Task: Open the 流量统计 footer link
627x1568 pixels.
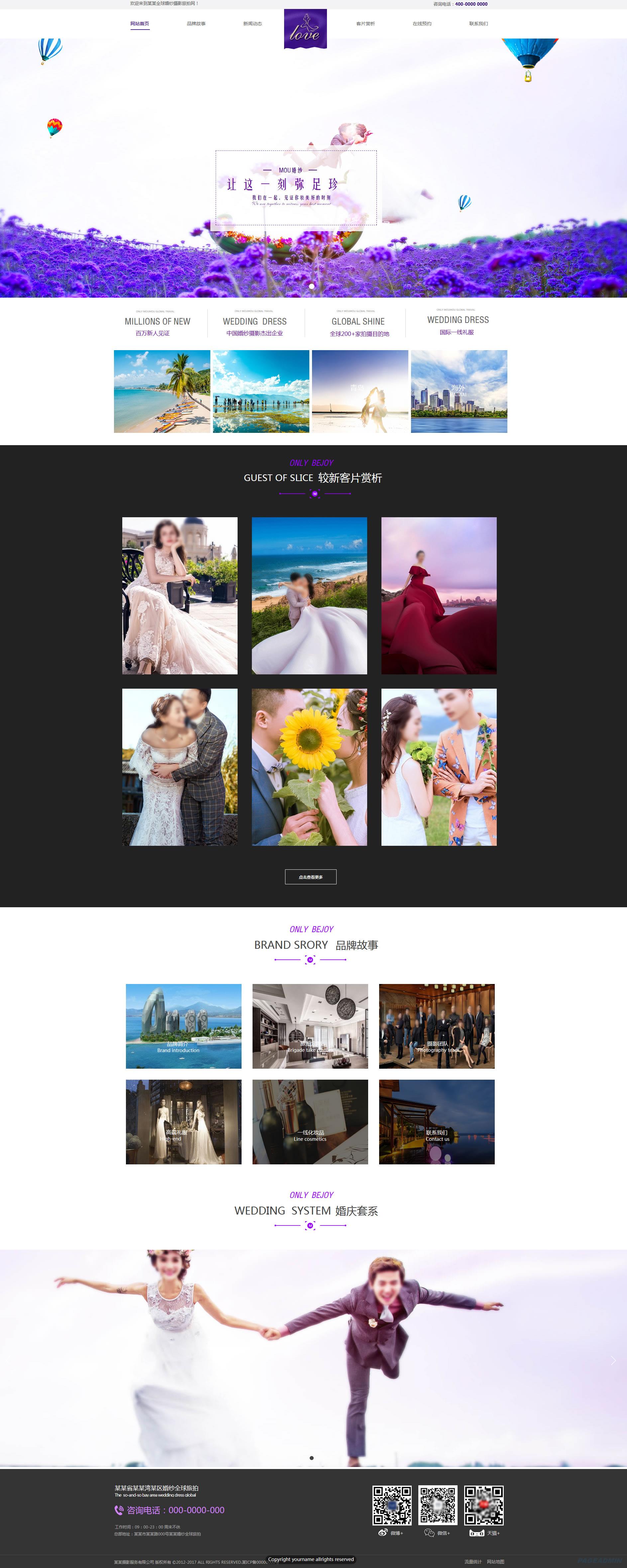Action: point(473,1561)
